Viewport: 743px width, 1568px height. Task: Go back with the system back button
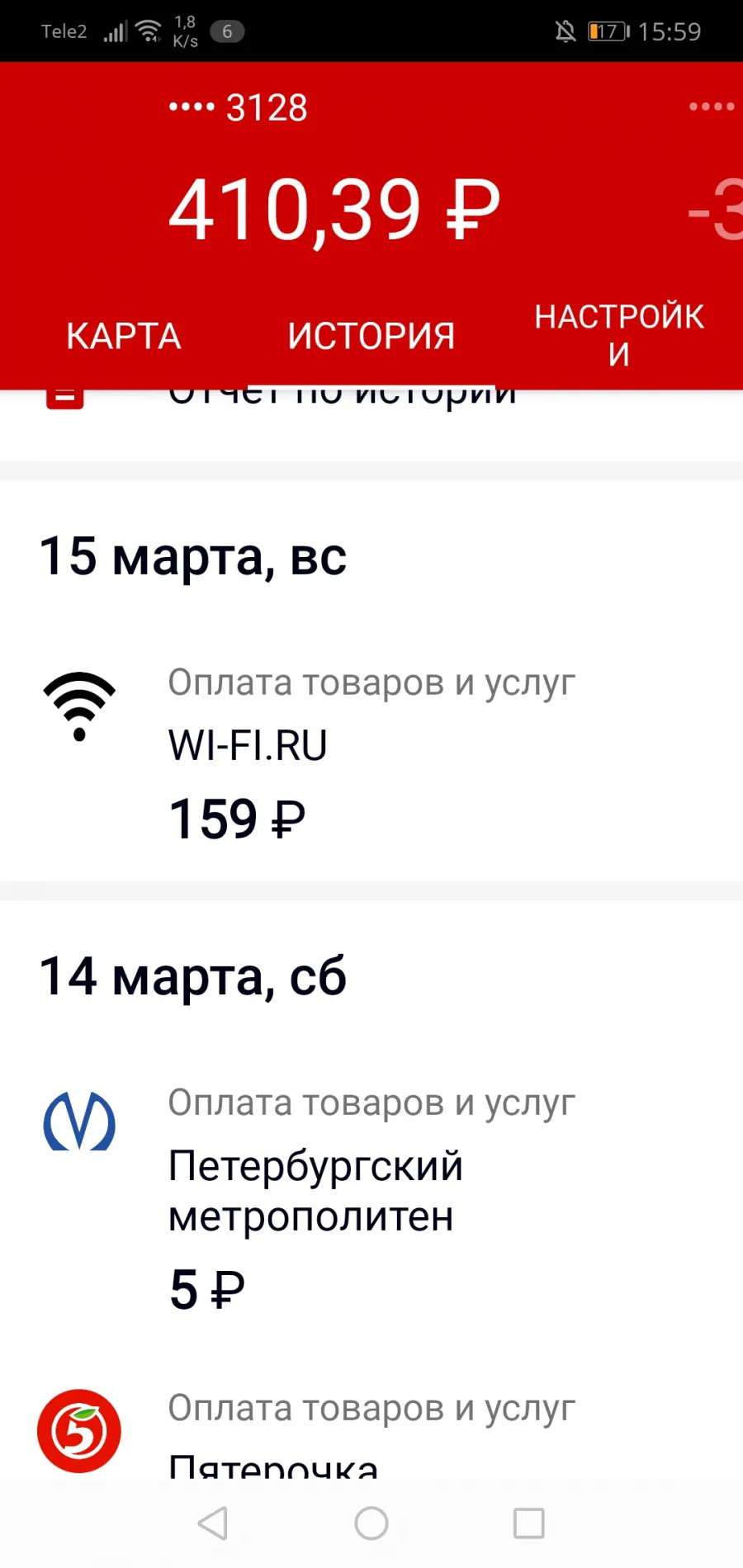click(213, 1523)
